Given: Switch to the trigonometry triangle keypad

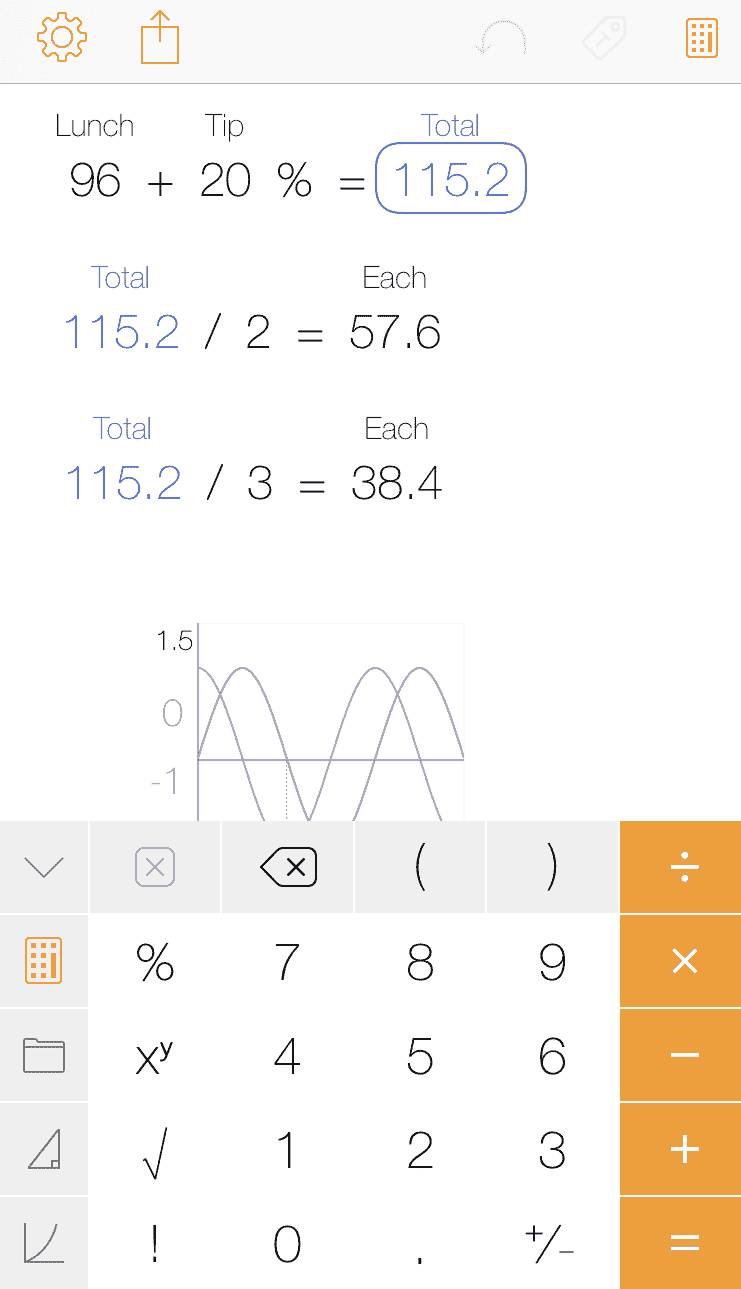Looking at the screenshot, I should click(x=44, y=1150).
